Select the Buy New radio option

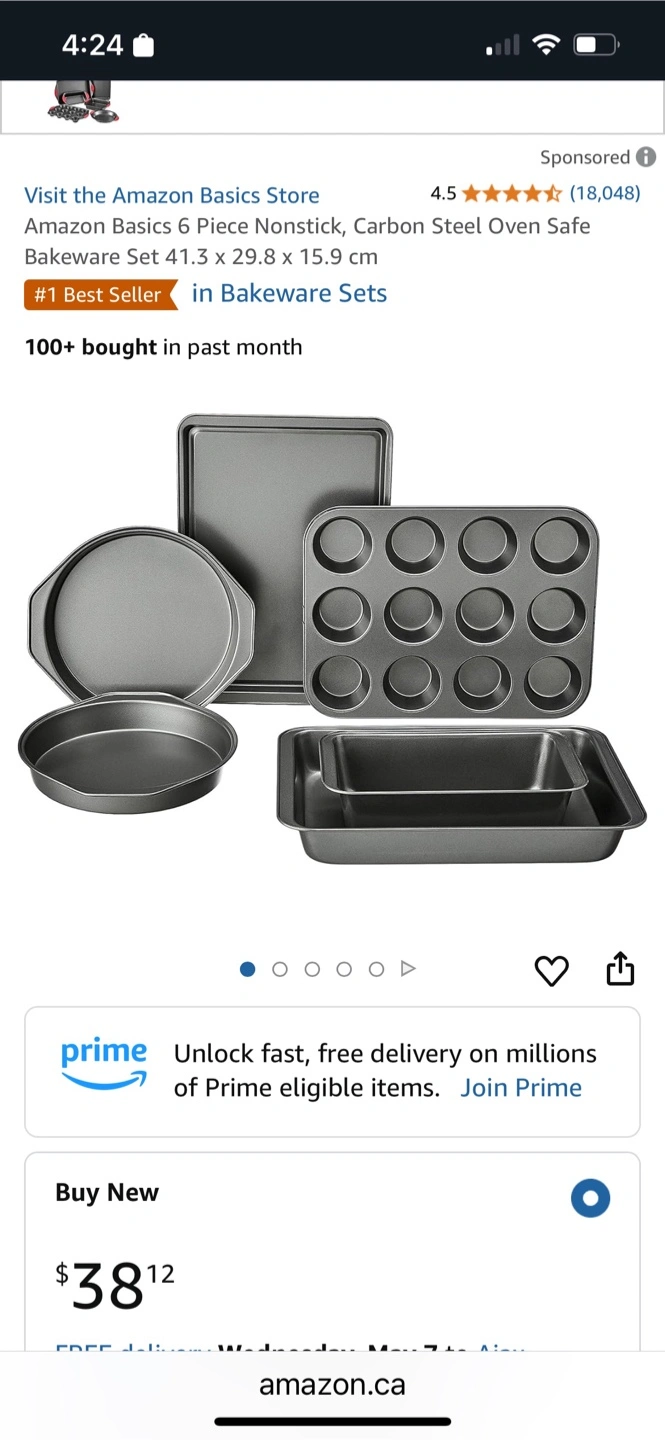point(590,1198)
